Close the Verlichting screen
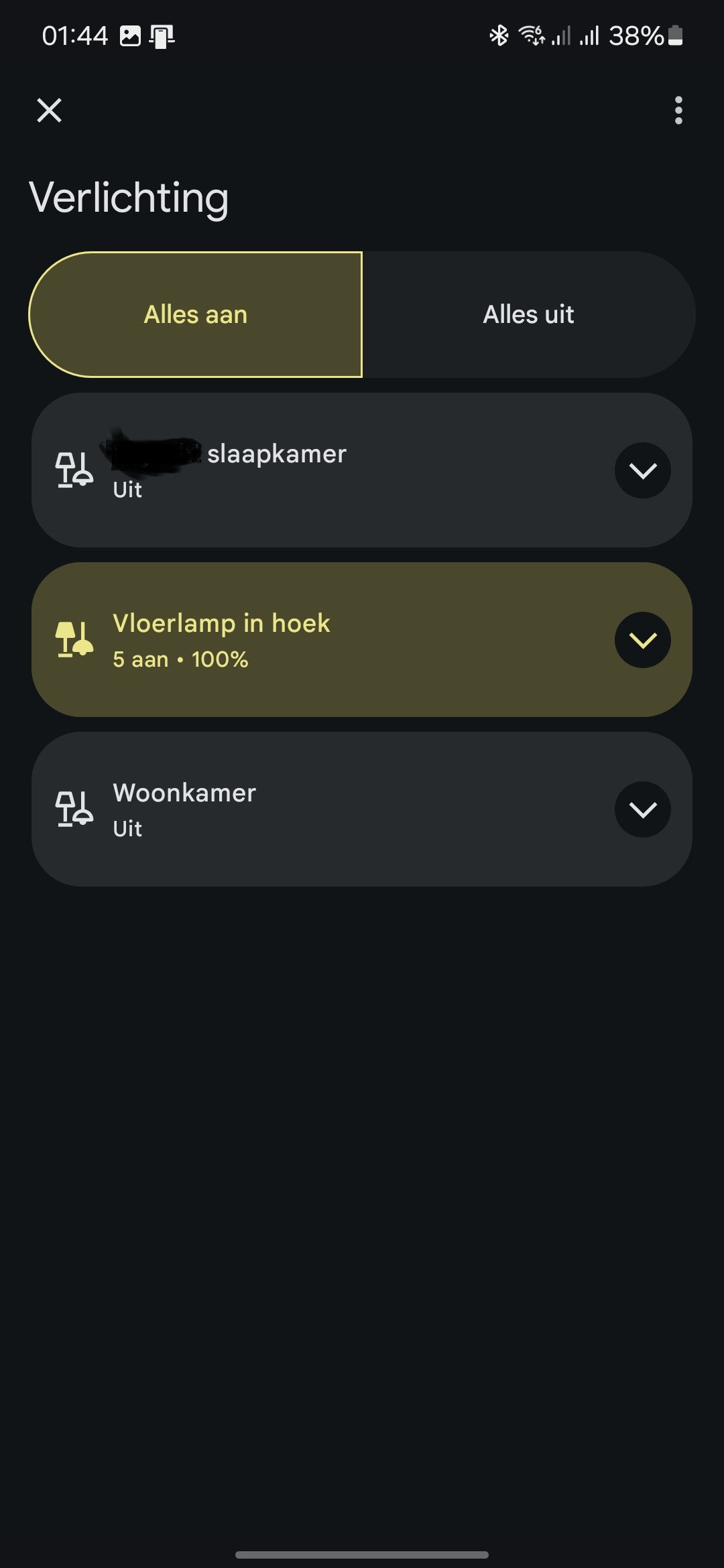 pyautogui.click(x=49, y=110)
